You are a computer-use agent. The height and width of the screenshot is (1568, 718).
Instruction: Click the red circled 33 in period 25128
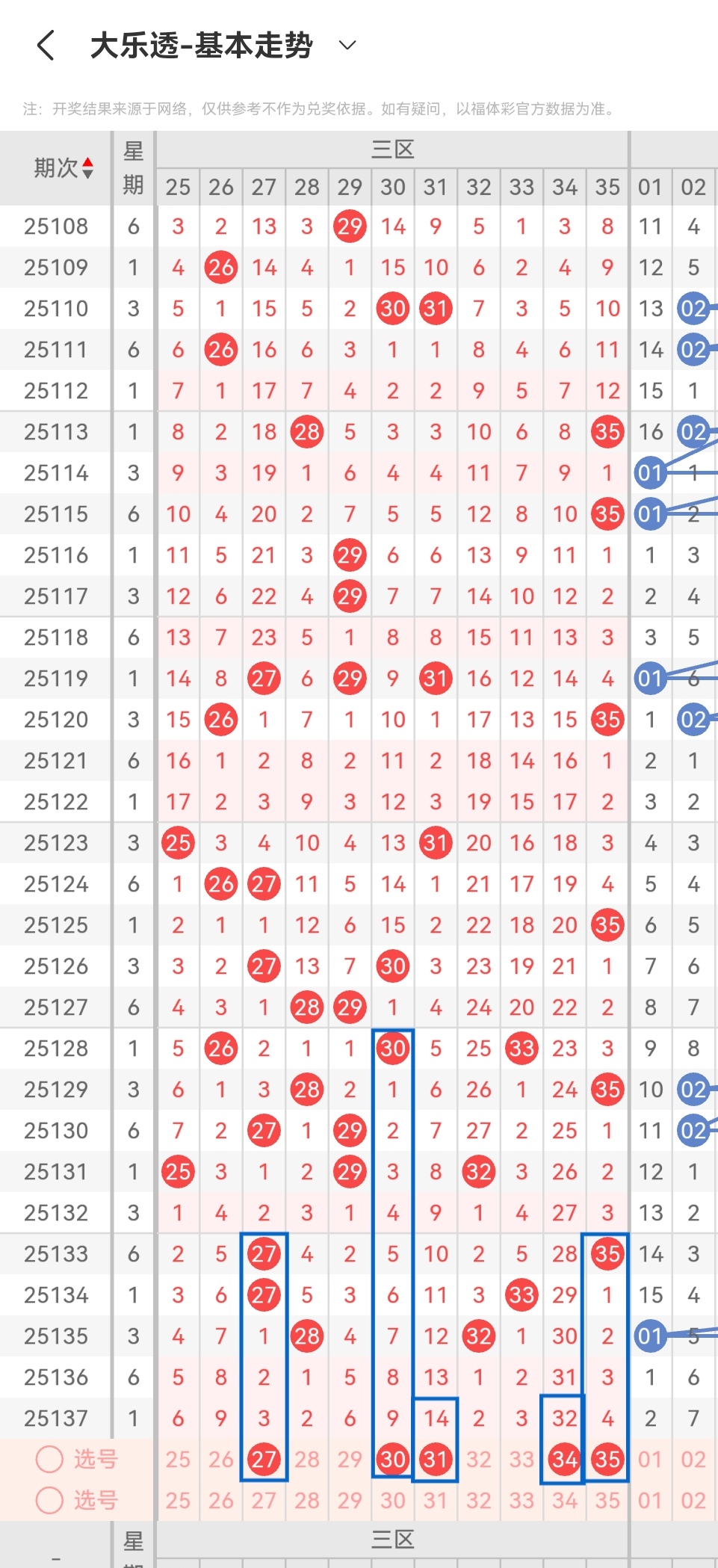(x=522, y=1048)
